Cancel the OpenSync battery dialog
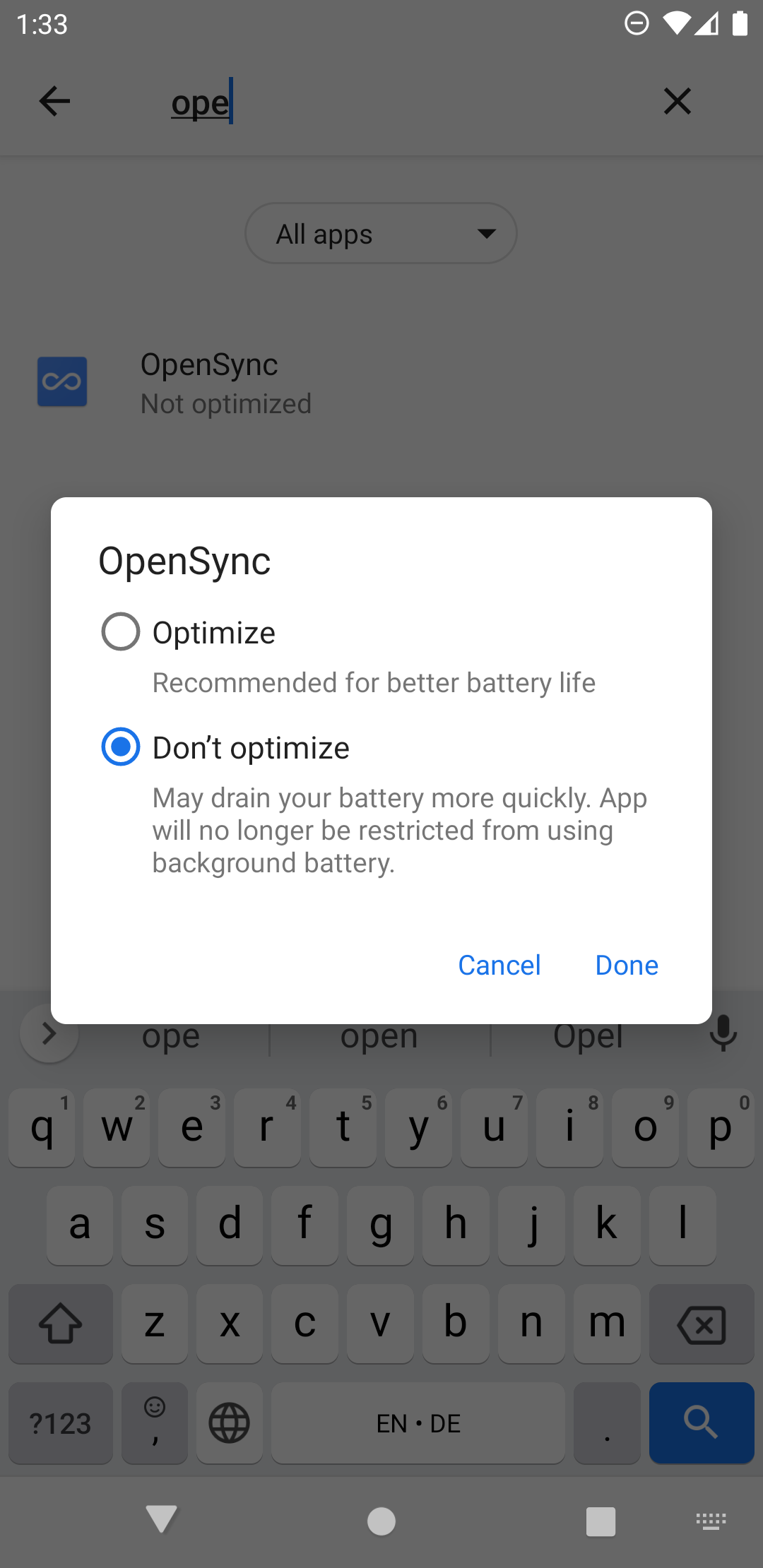763x1568 pixels. (x=499, y=965)
